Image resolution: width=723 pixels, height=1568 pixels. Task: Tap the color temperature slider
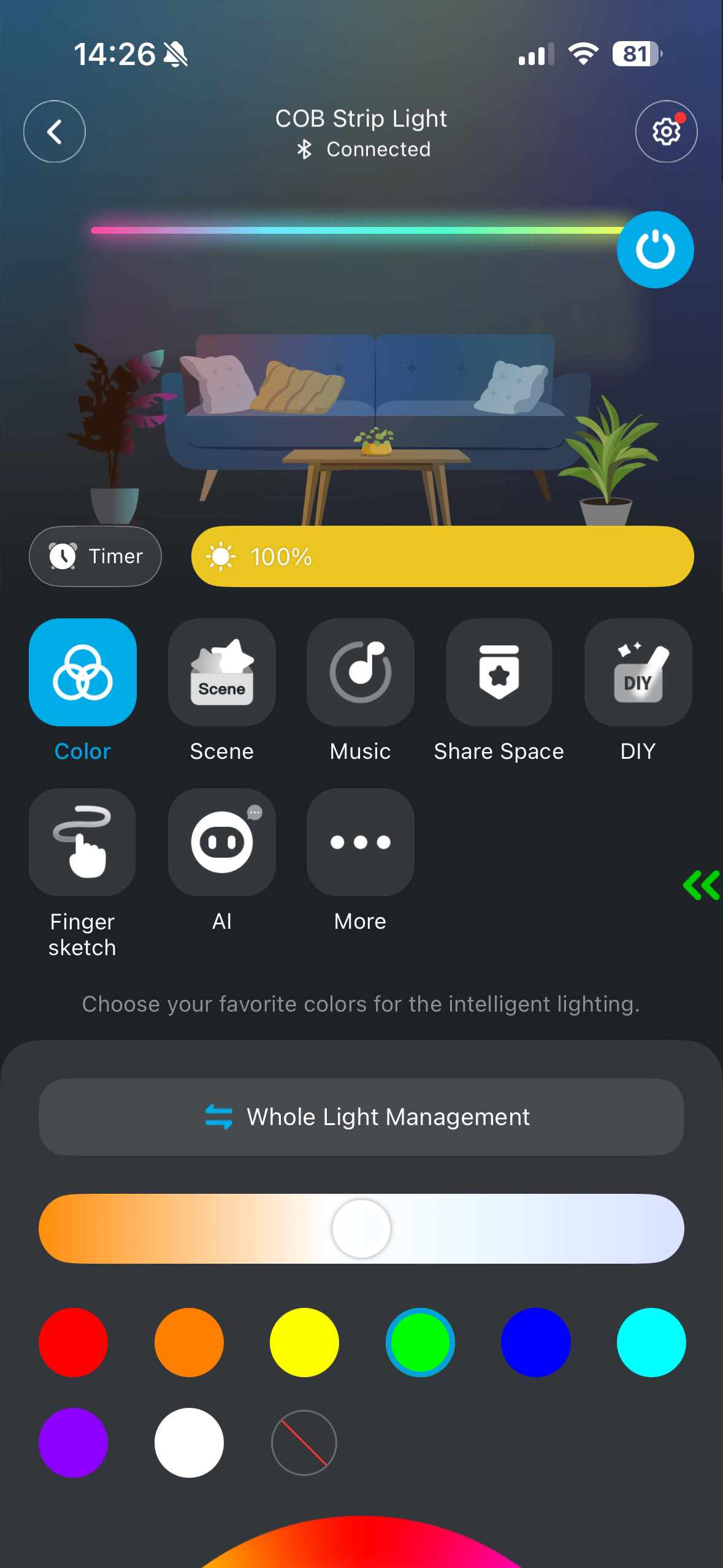361,1229
